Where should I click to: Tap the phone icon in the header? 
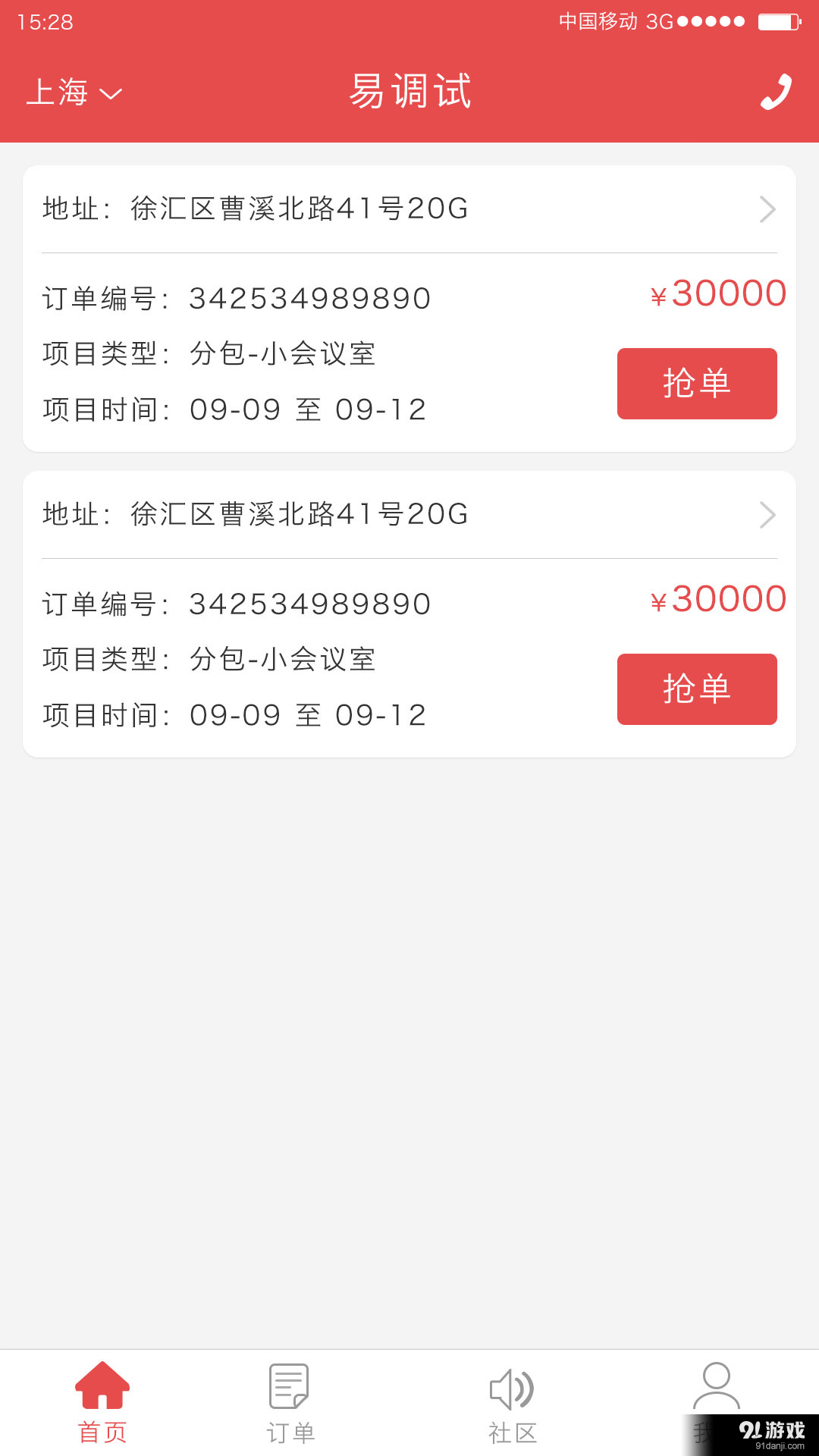pyautogui.click(x=775, y=93)
